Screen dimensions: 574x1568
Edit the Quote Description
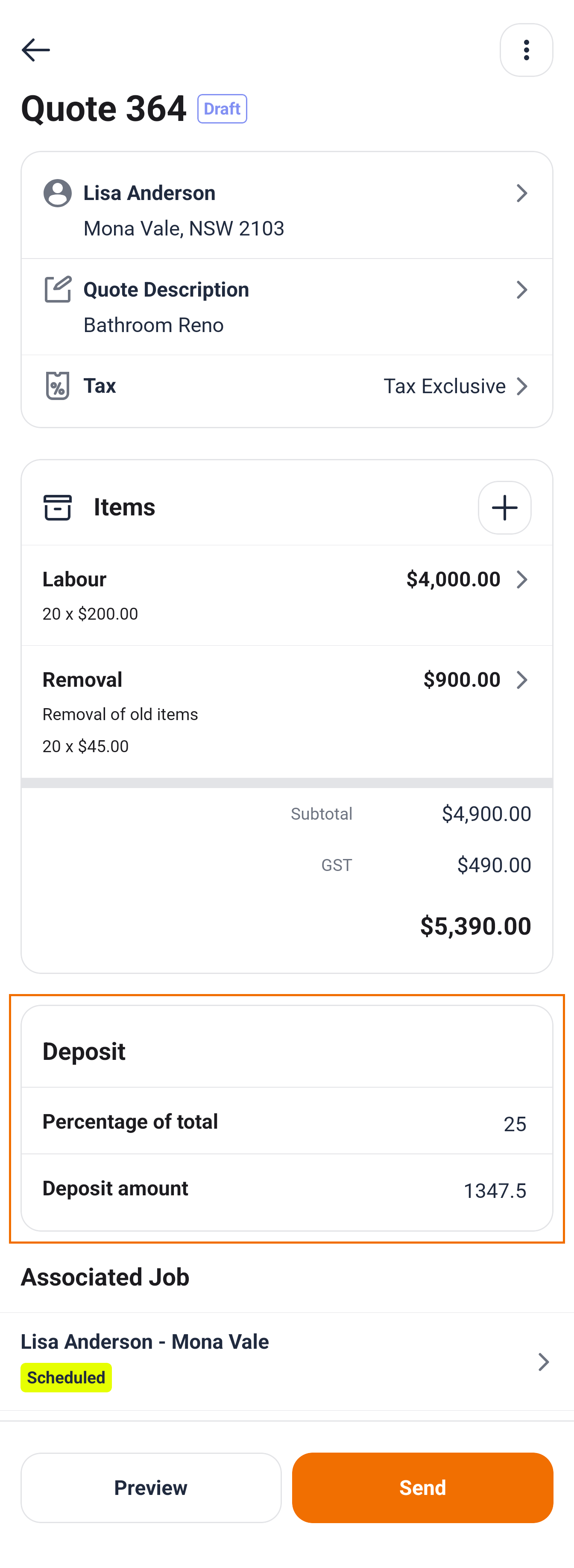point(287,306)
